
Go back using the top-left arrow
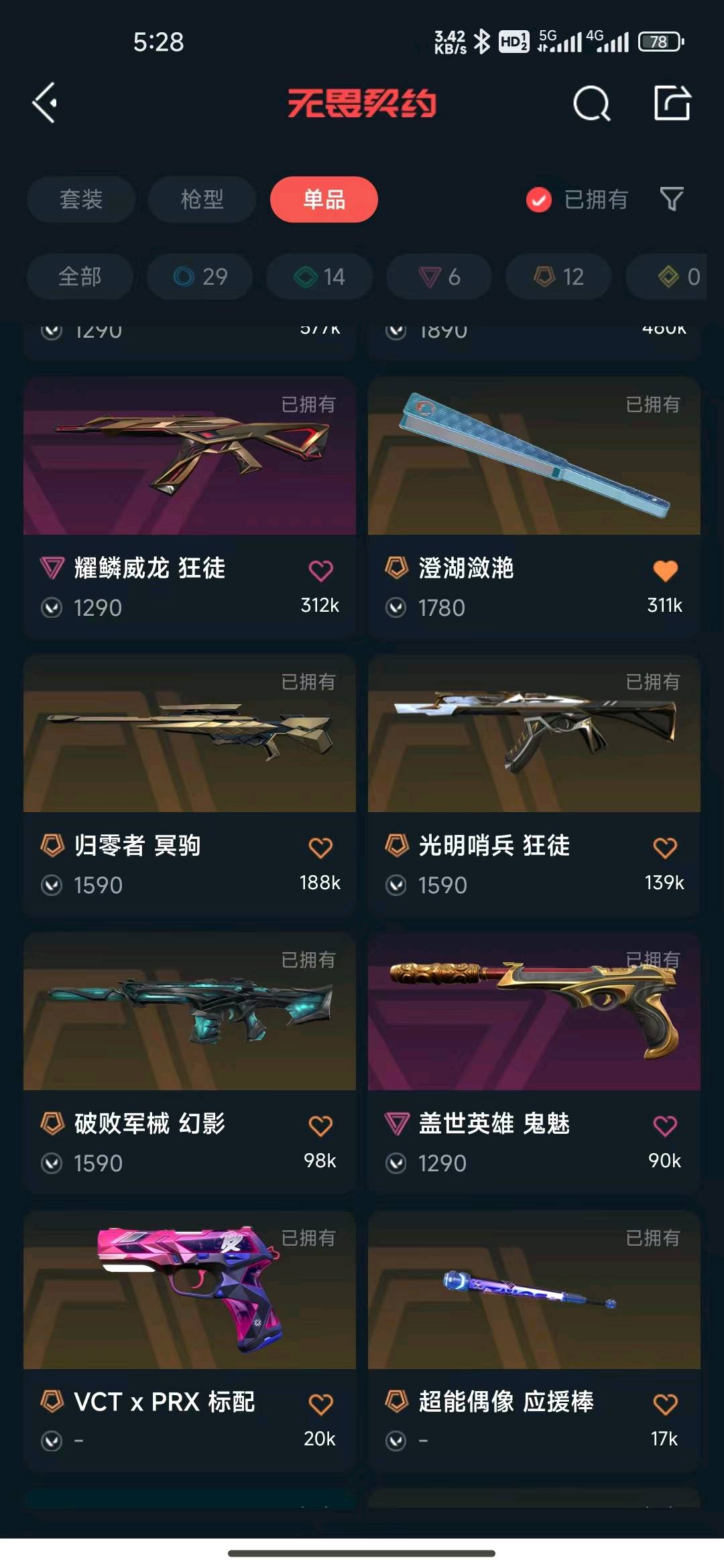[45, 103]
